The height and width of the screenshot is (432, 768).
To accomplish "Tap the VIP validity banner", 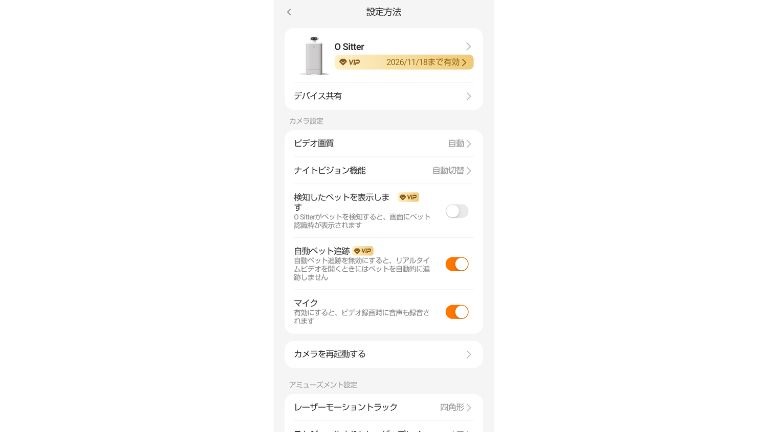I will click(x=403, y=62).
